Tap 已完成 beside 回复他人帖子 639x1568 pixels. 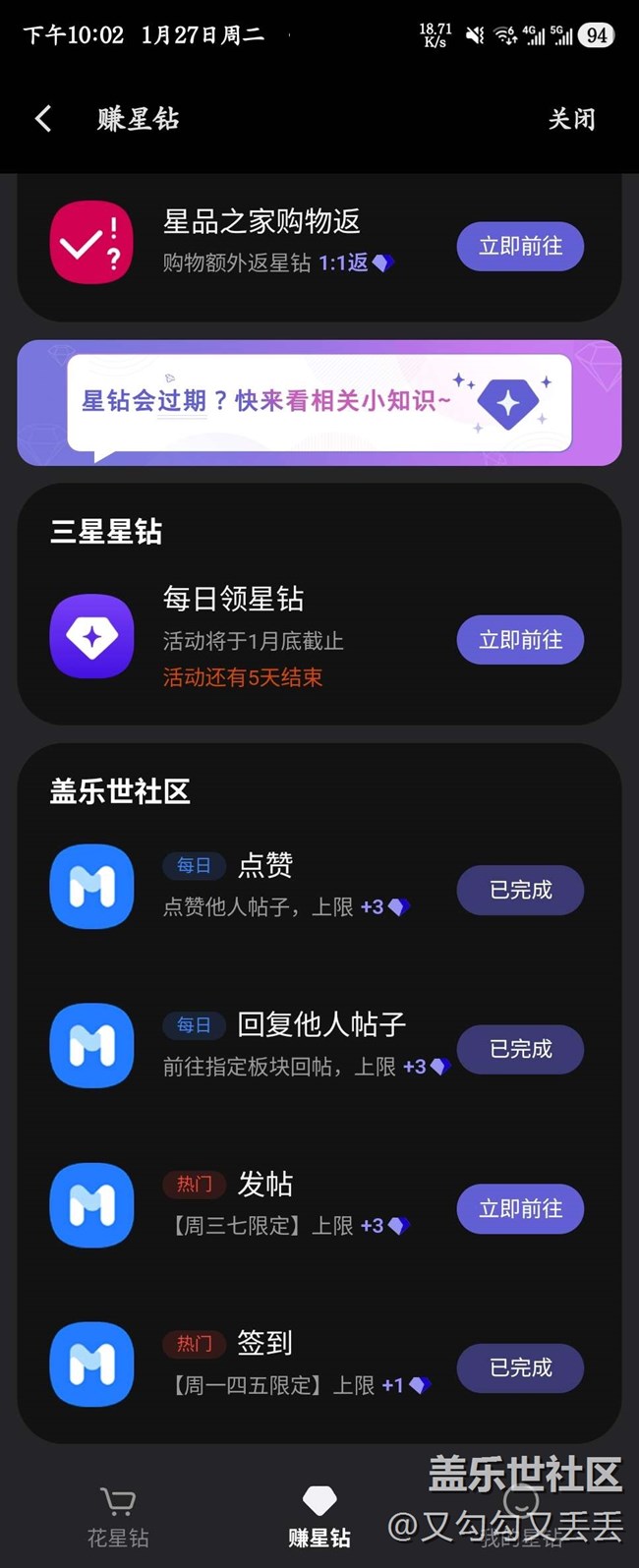(x=520, y=1049)
